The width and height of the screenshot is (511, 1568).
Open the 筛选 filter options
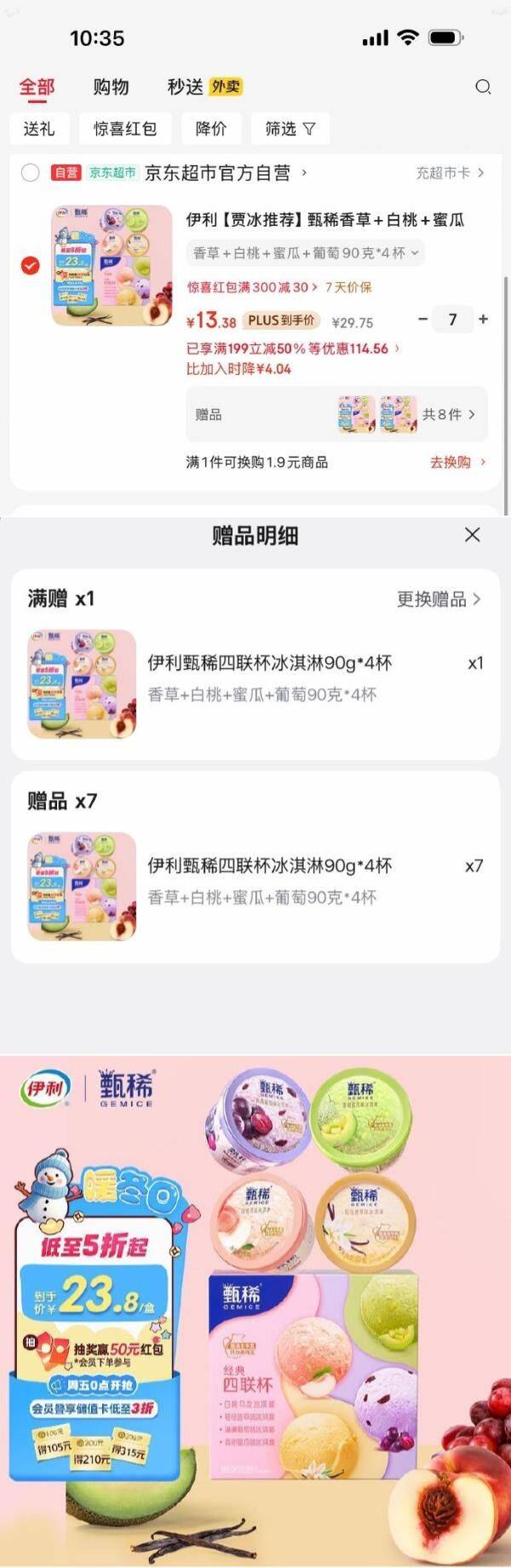click(x=290, y=129)
